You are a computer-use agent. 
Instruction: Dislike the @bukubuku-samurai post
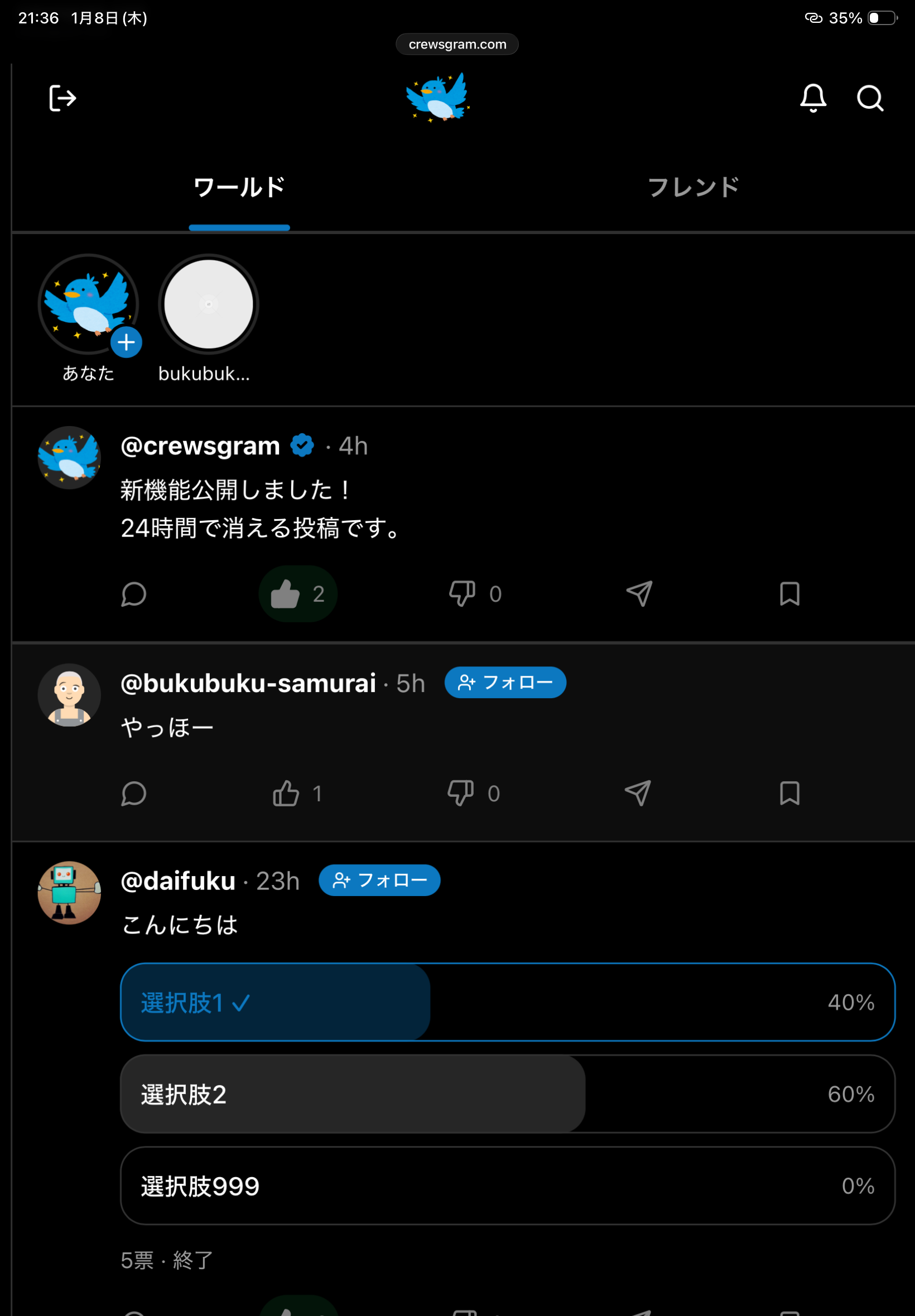point(461,794)
